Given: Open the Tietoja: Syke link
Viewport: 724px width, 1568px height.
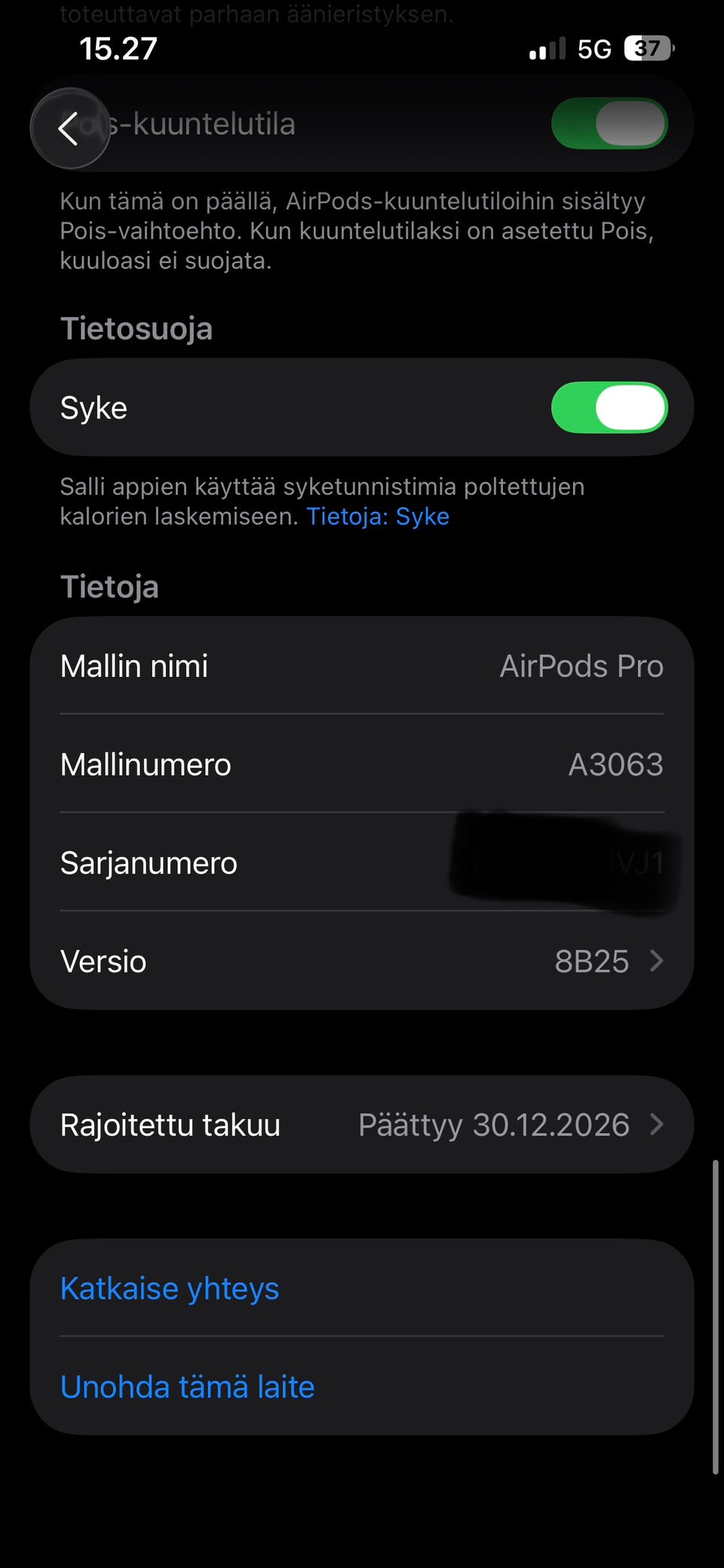Looking at the screenshot, I should pos(377,517).
